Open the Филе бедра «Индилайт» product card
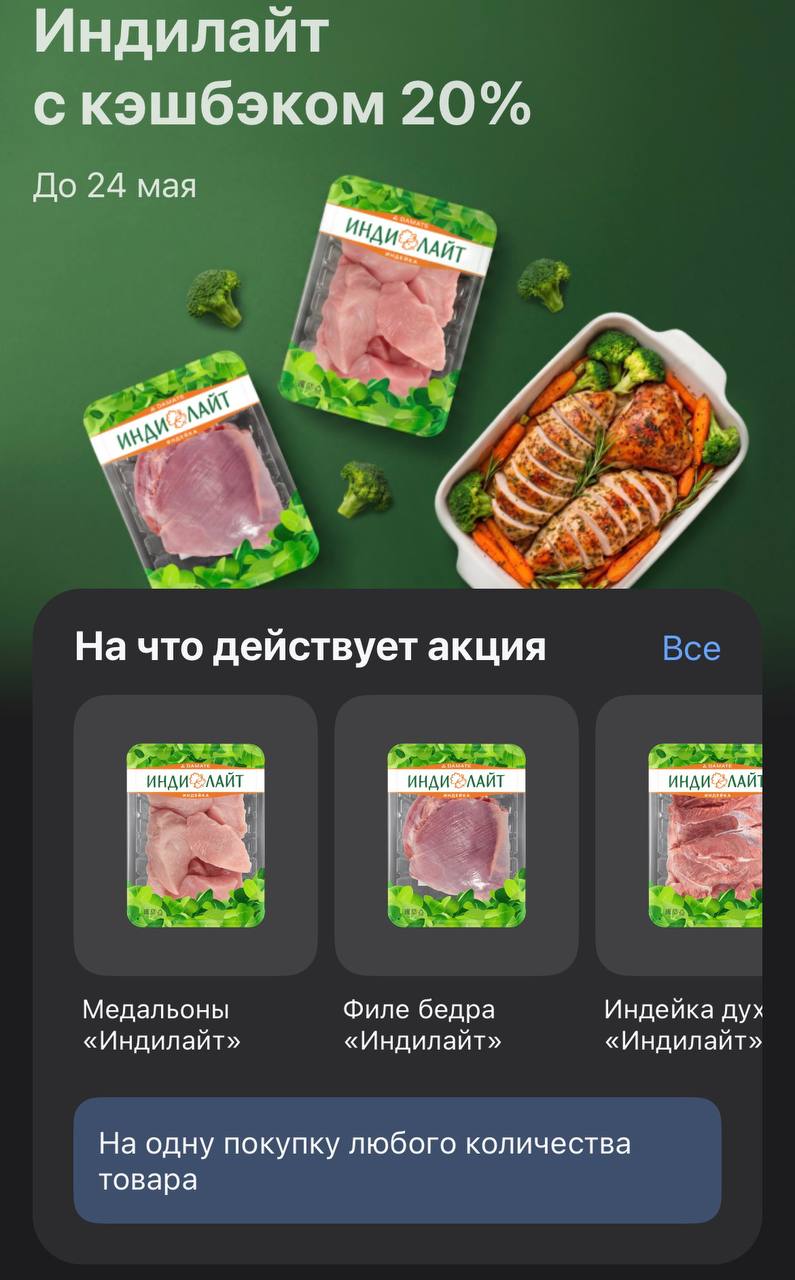 456,836
